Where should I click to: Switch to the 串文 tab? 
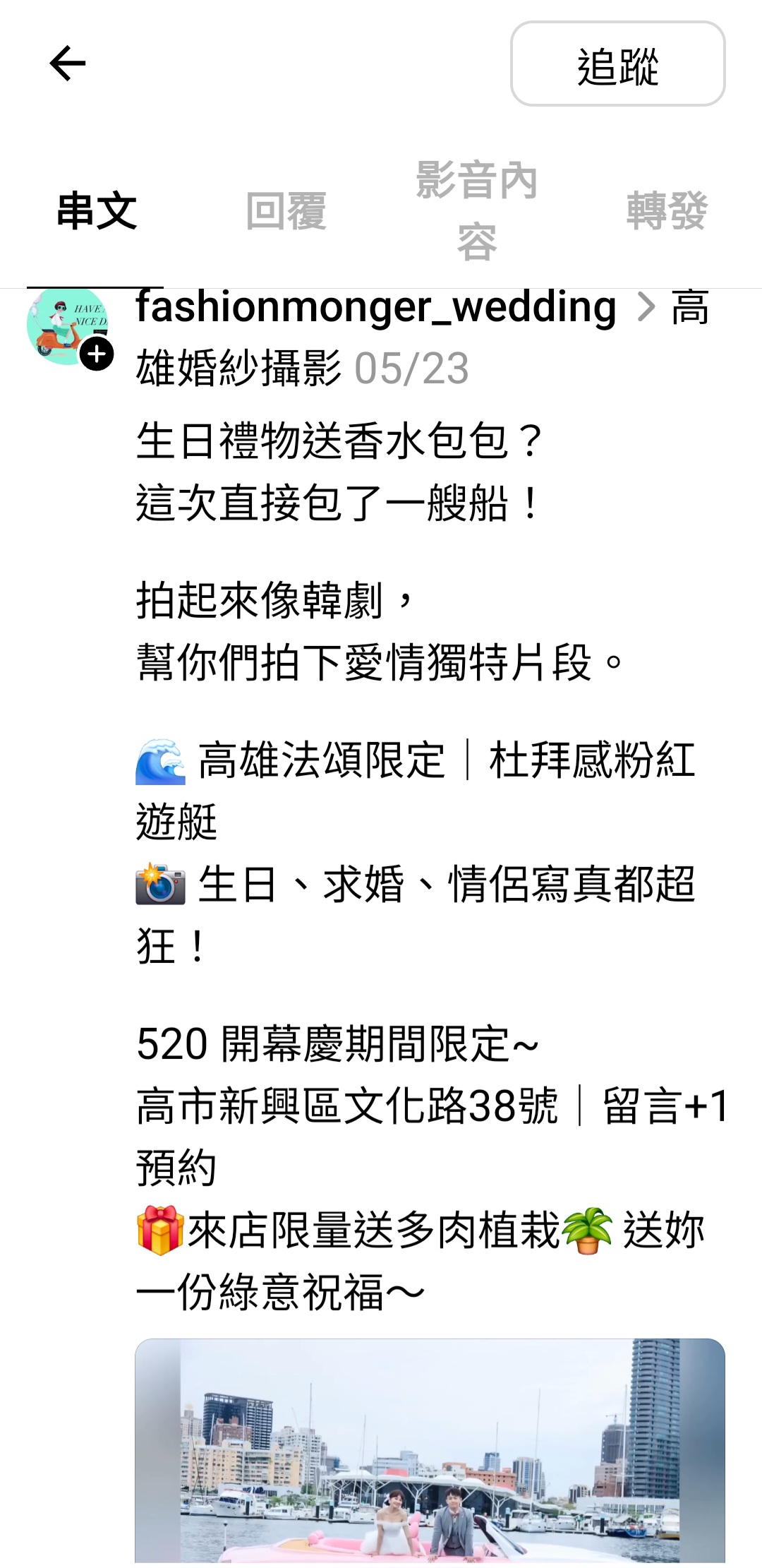(96, 211)
